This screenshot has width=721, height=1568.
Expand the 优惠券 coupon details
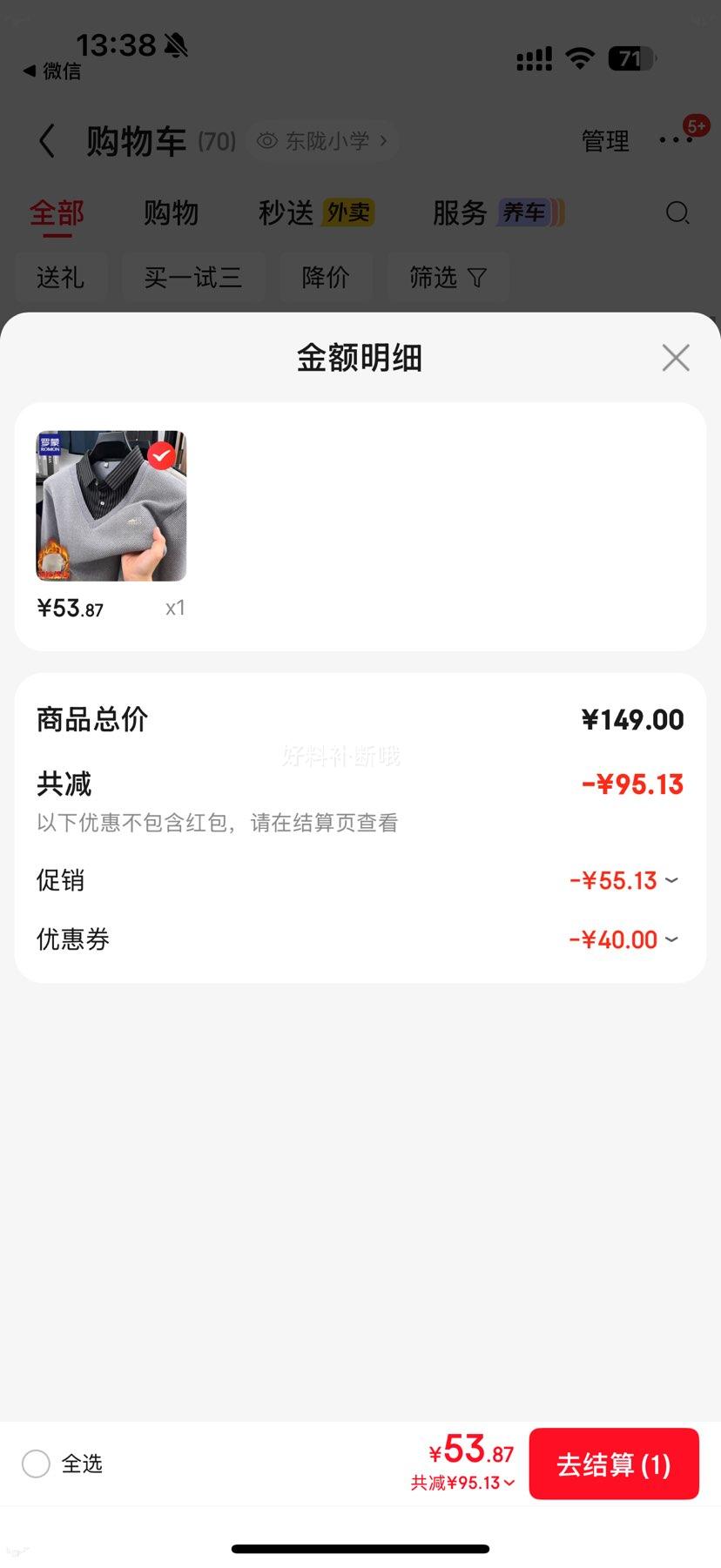coord(671,939)
